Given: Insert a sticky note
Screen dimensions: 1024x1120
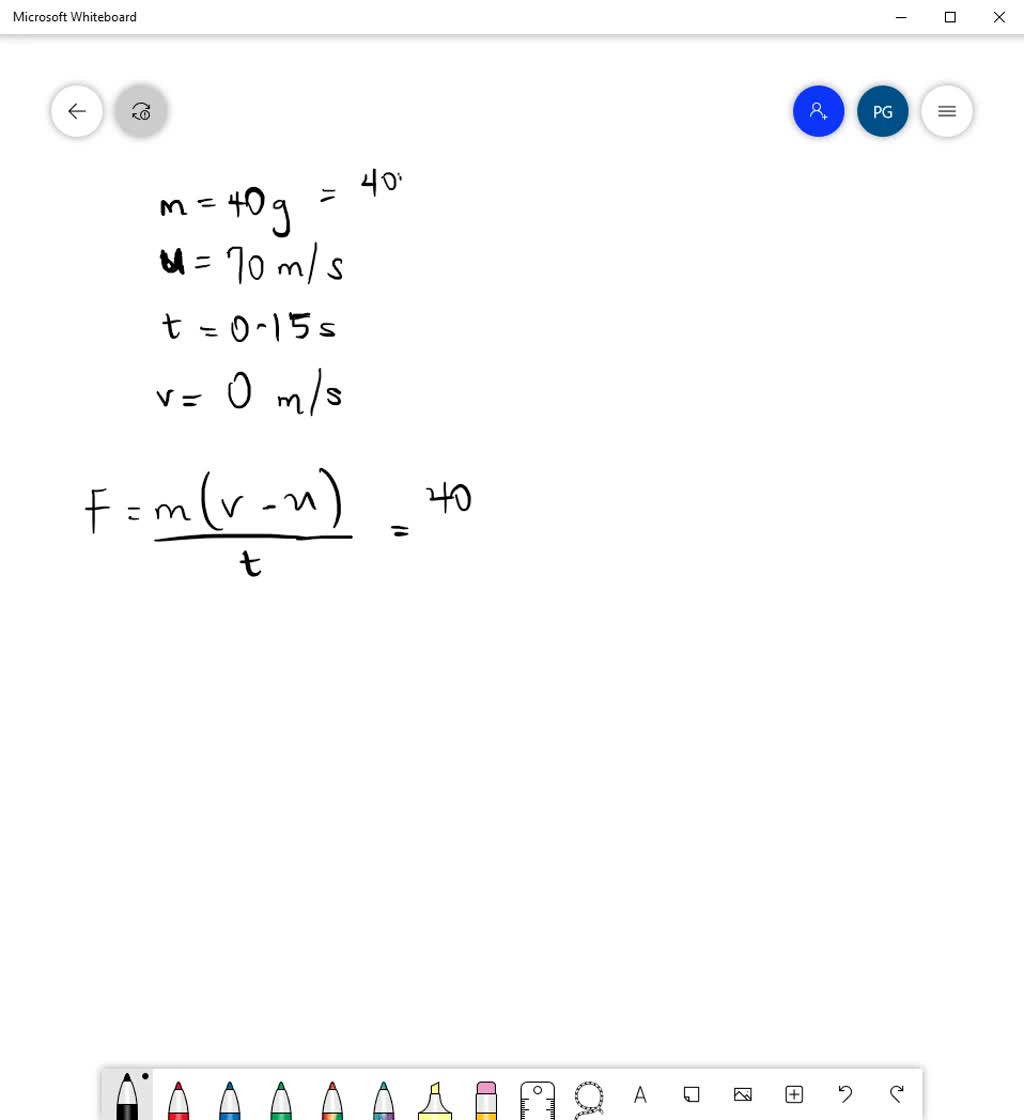Looking at the screenshot, I should click(691, 1094).
